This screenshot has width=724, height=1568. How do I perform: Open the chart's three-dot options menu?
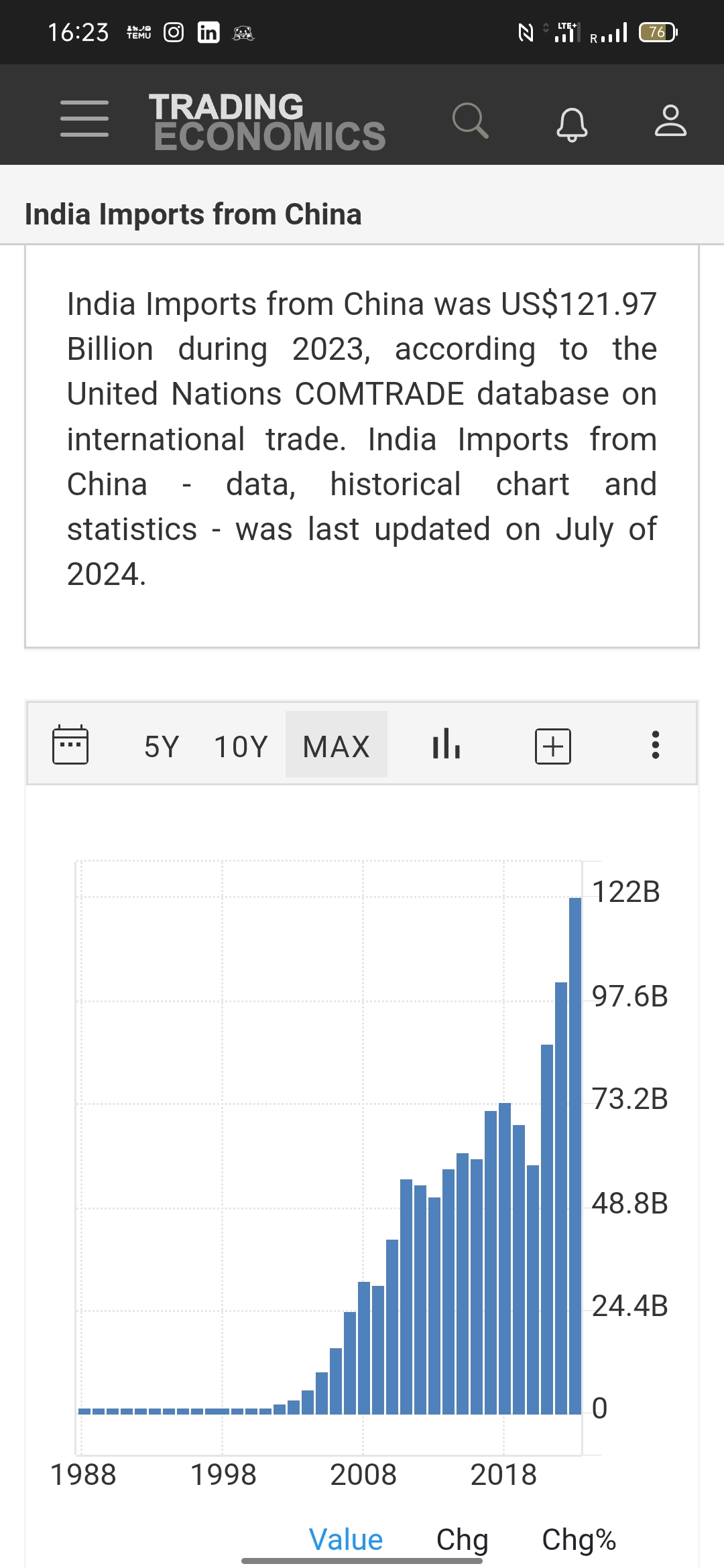[656, 744]
